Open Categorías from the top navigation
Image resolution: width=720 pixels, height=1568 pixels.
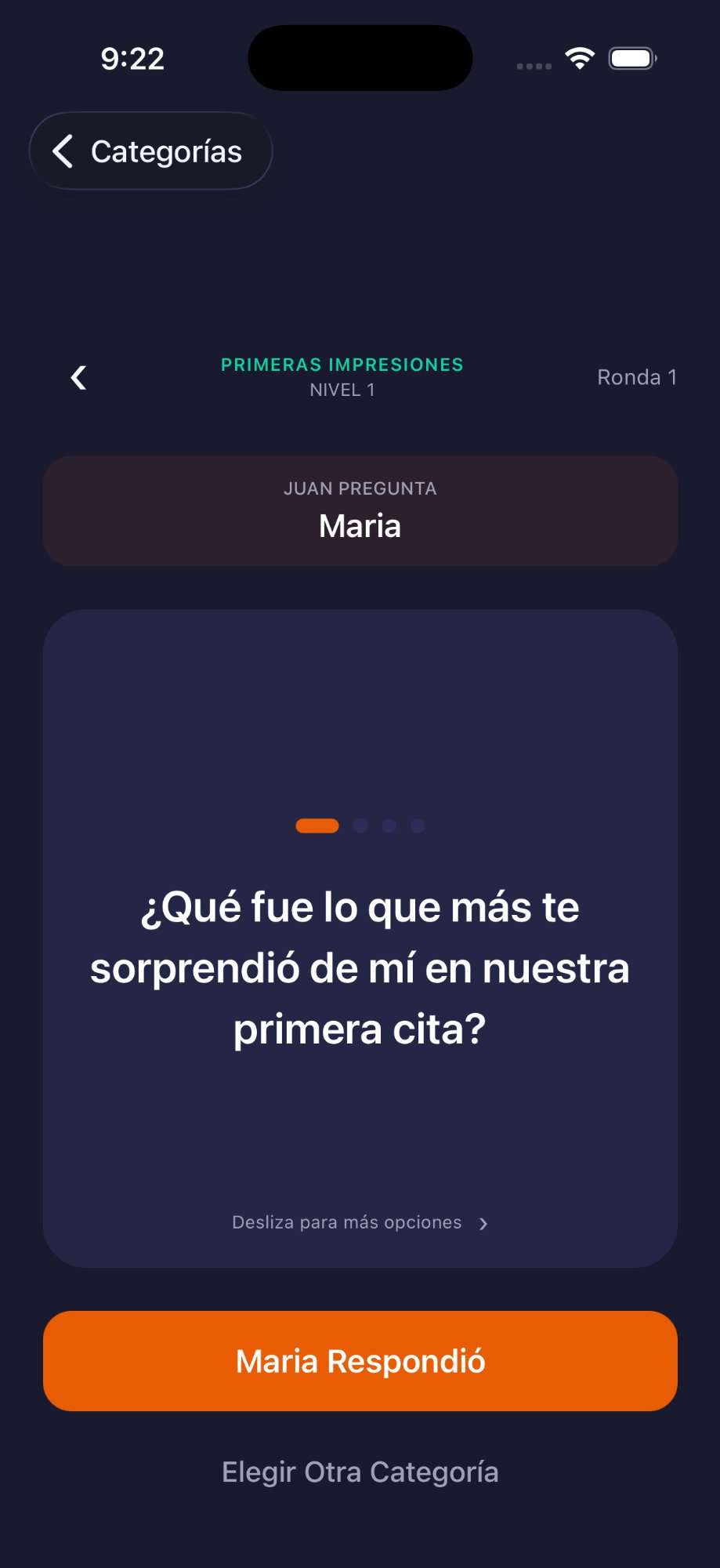(x=150, y=151)
